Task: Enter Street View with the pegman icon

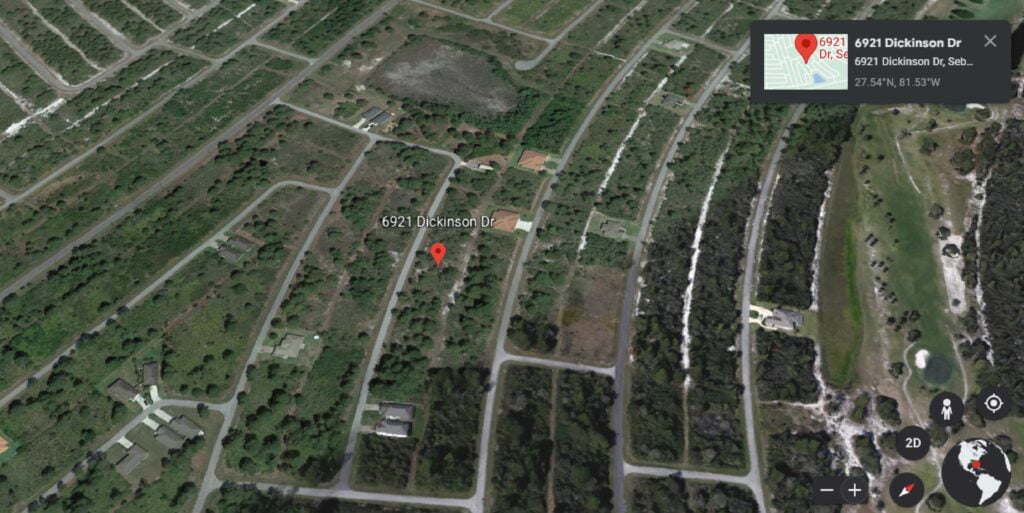Action: point(945,408)
